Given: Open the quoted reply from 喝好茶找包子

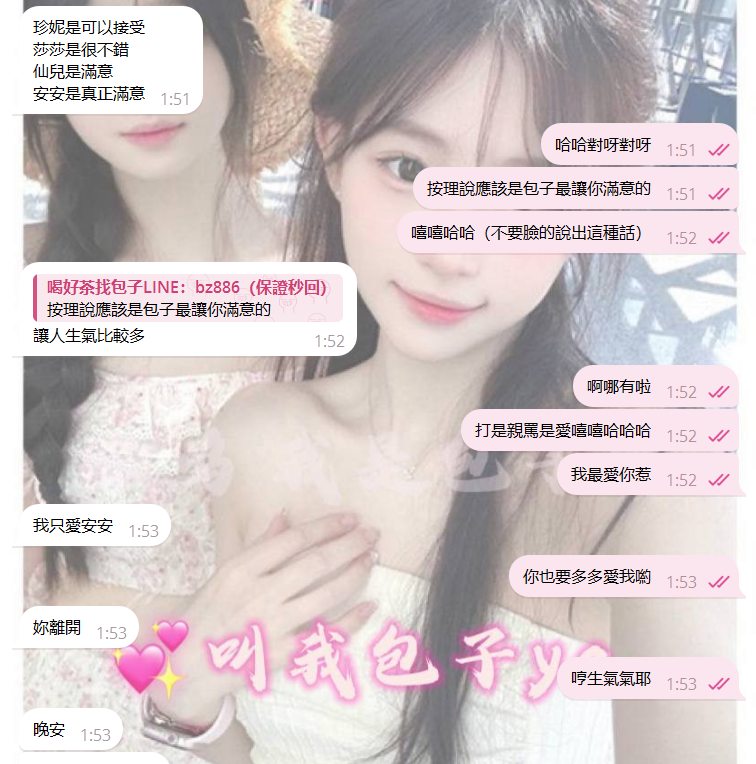Looking at the screenshot, I should [x=188, y=298].
